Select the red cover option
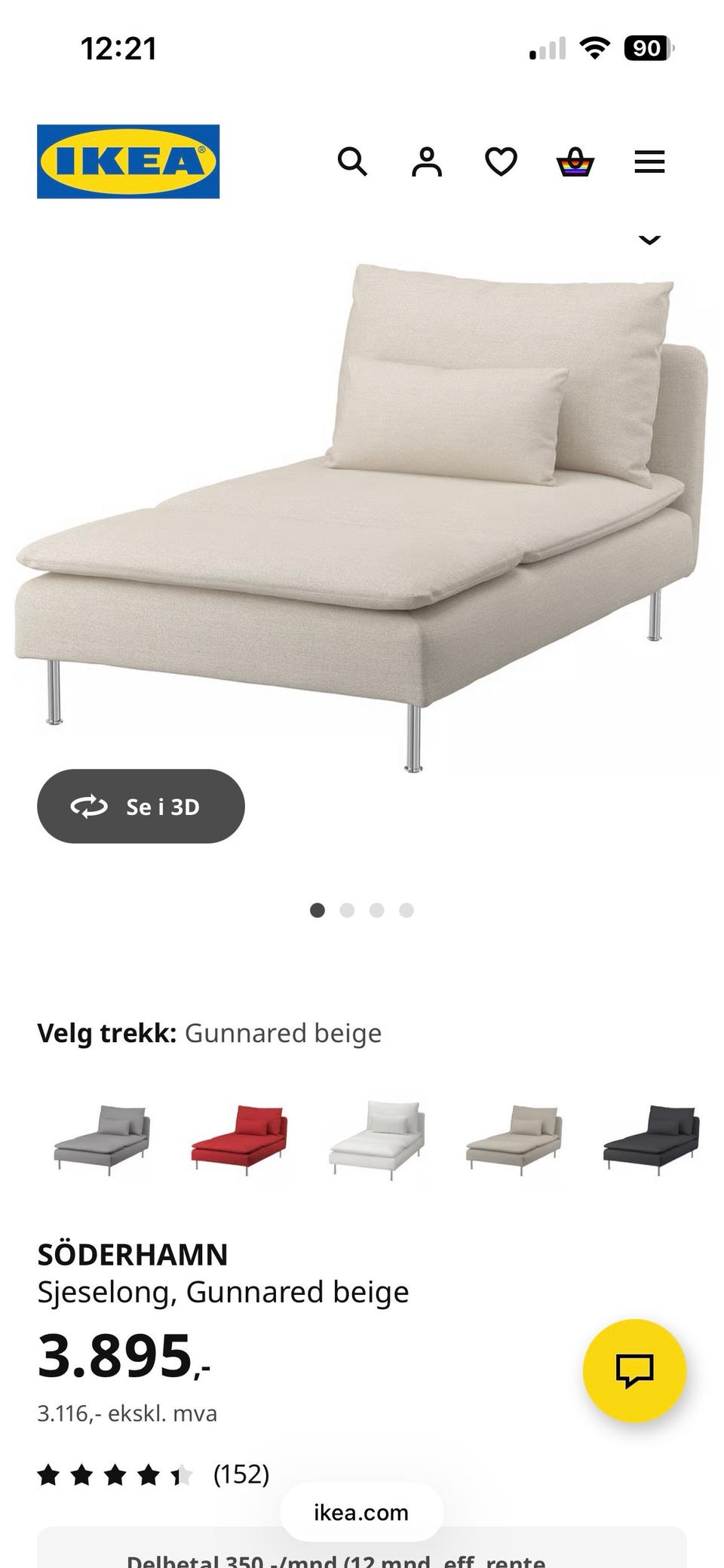Image resolution: width=724 pixels, height=1568 pixels. [240, 1139]
